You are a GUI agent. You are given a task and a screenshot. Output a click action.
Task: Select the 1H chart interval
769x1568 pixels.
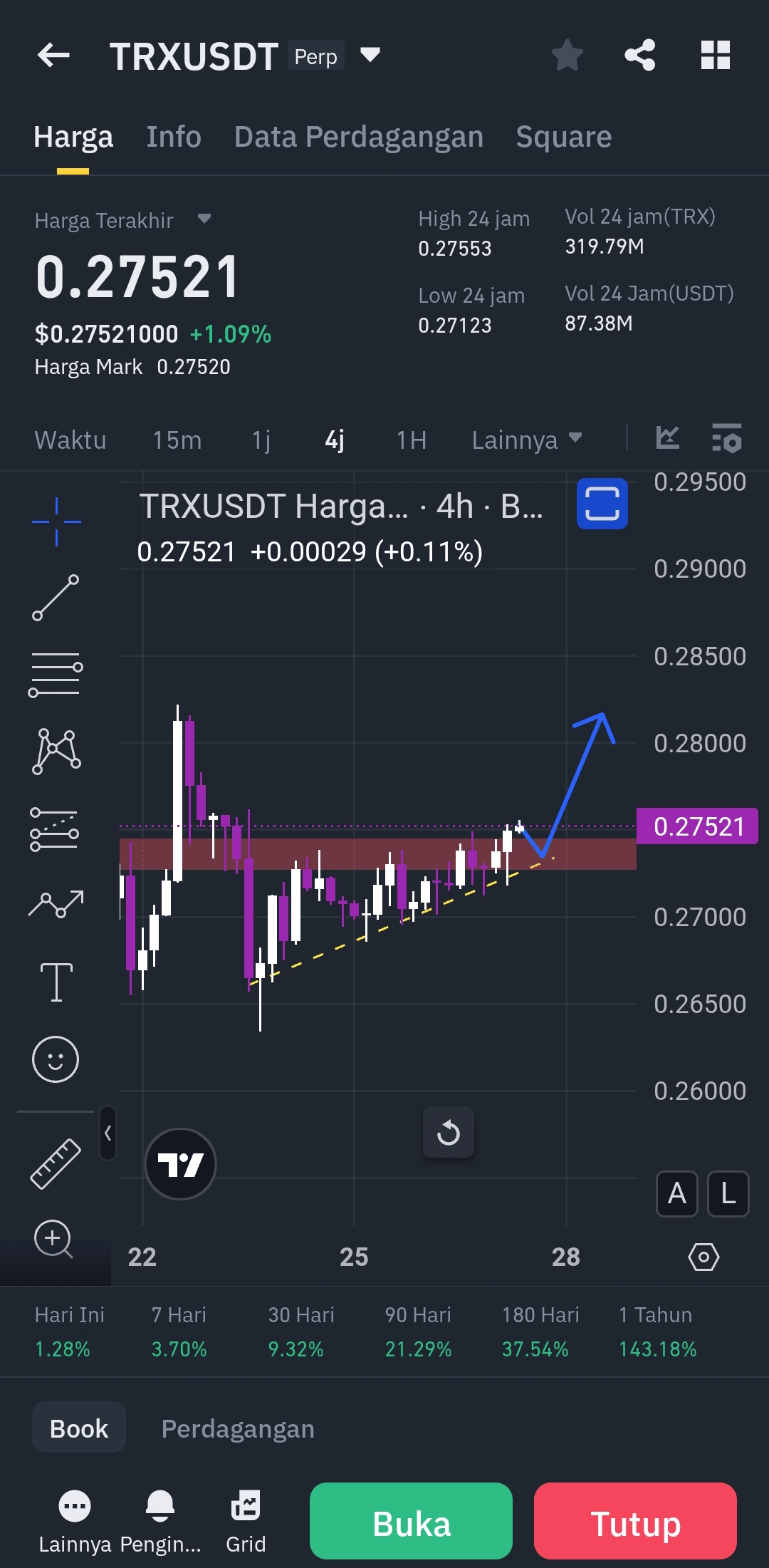click(411, 440)
